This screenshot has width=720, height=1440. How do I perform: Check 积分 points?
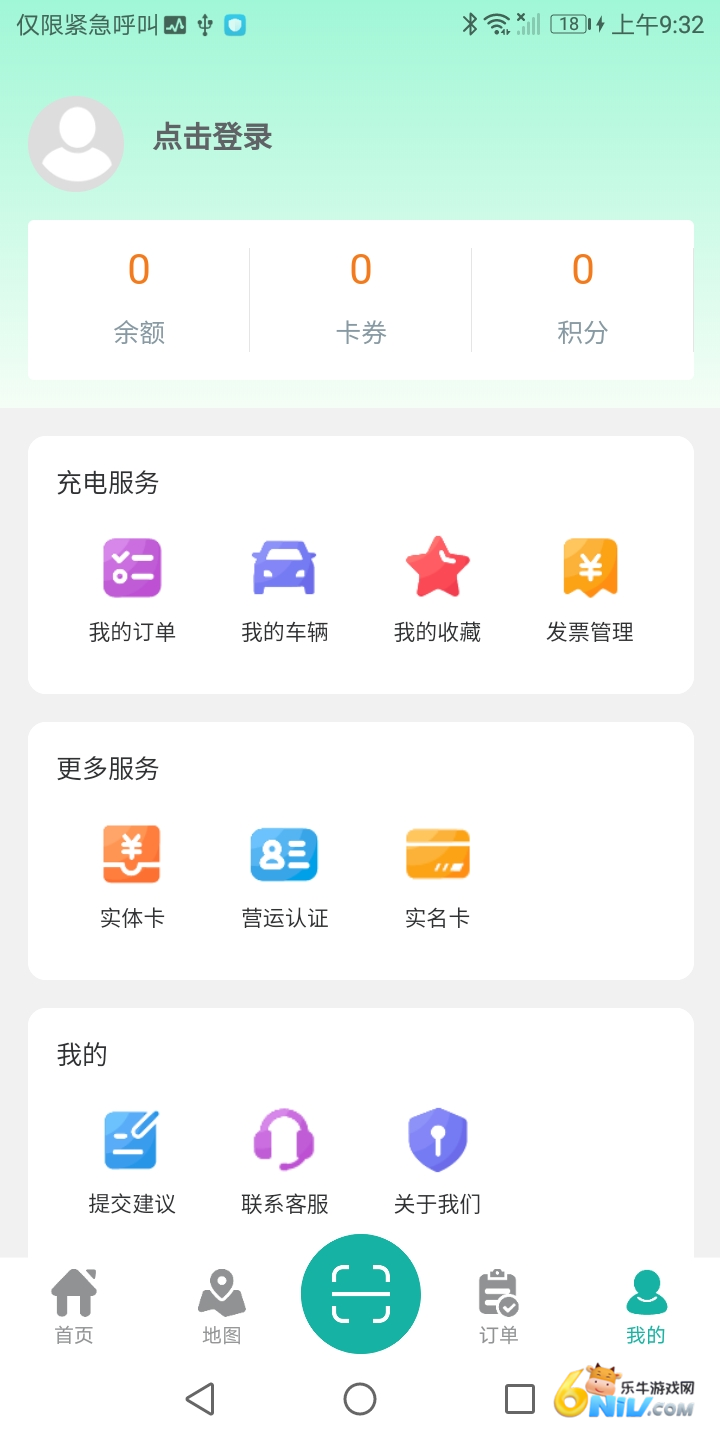582,298
